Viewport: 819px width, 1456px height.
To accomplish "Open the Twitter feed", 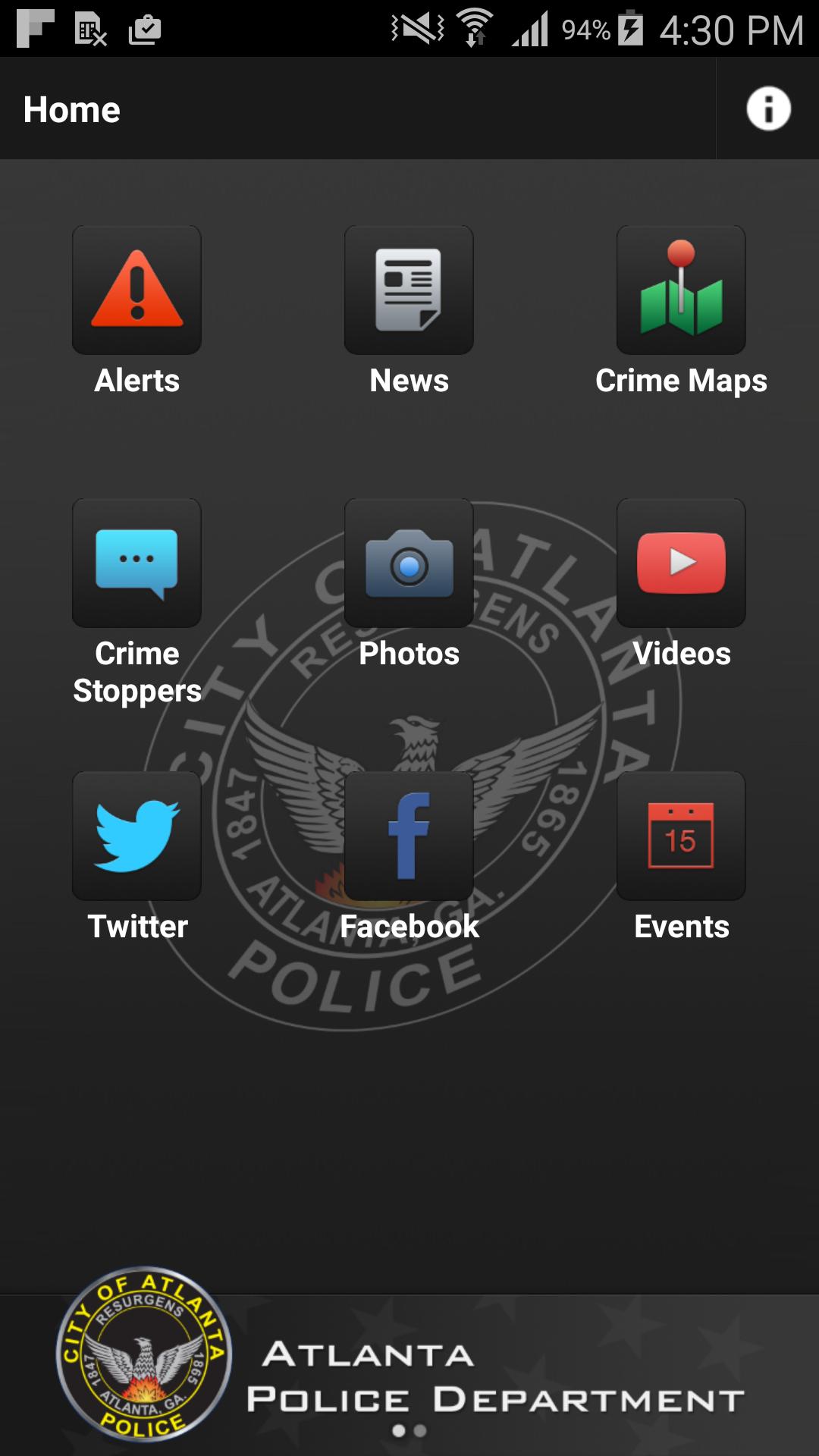I will tap(136, 836).
